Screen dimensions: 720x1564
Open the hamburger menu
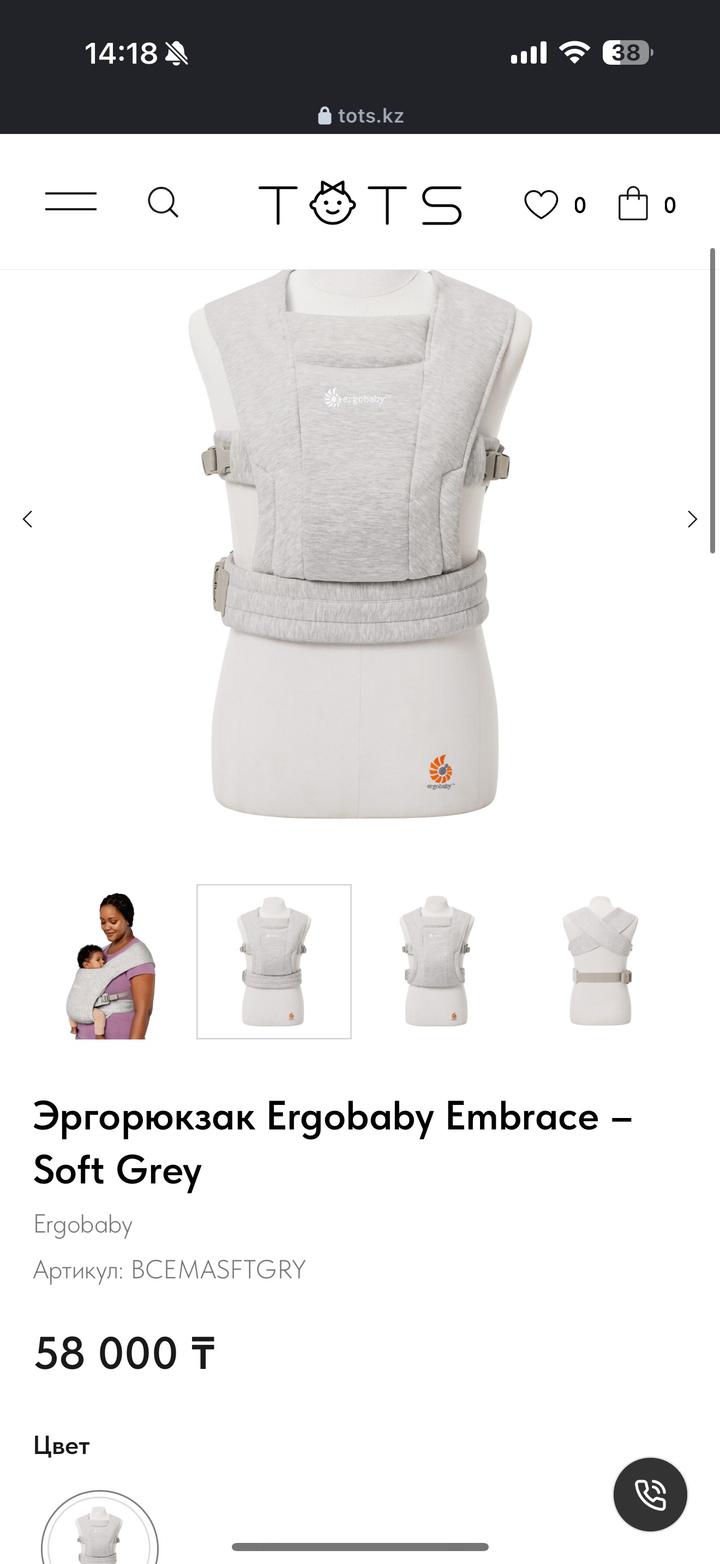71,202
